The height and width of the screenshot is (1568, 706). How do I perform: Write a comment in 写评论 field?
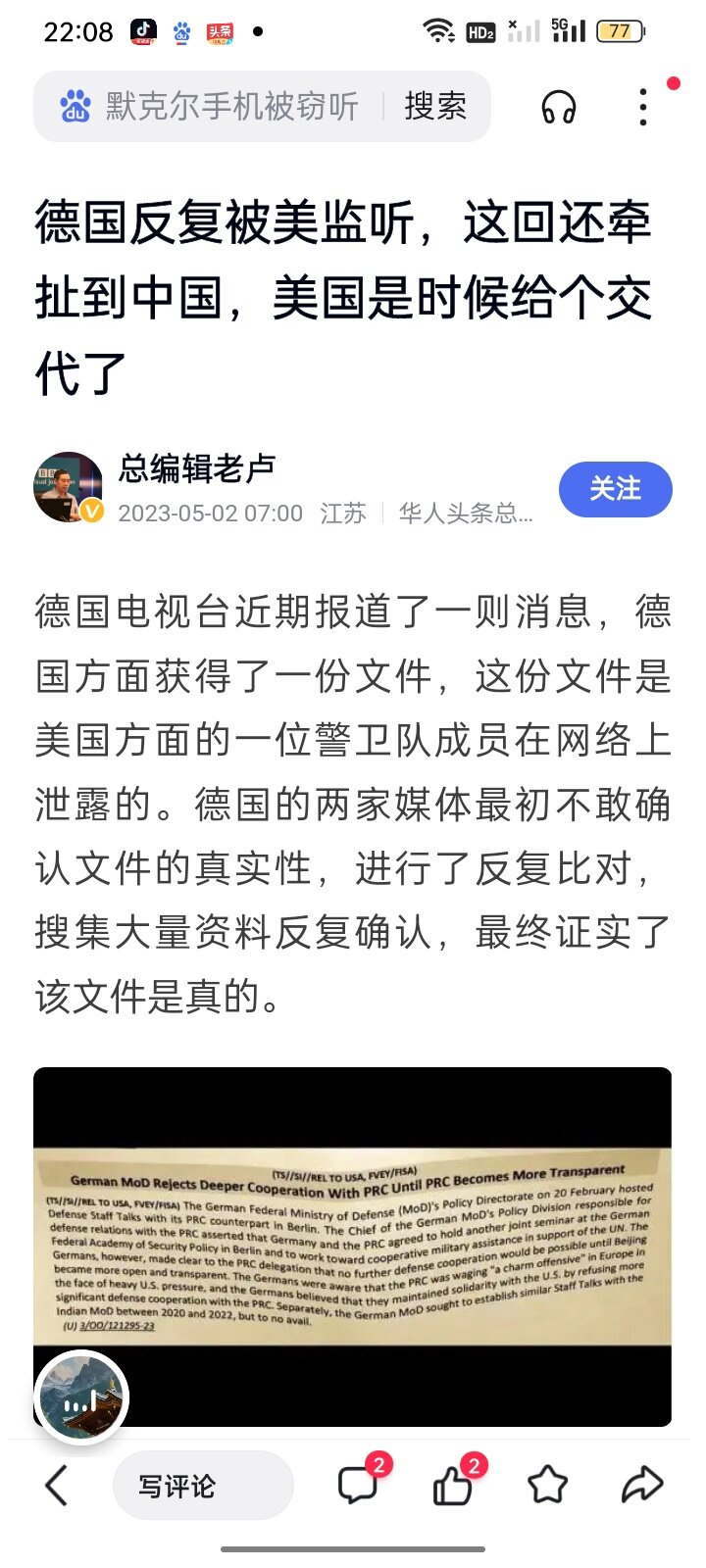203,1486
